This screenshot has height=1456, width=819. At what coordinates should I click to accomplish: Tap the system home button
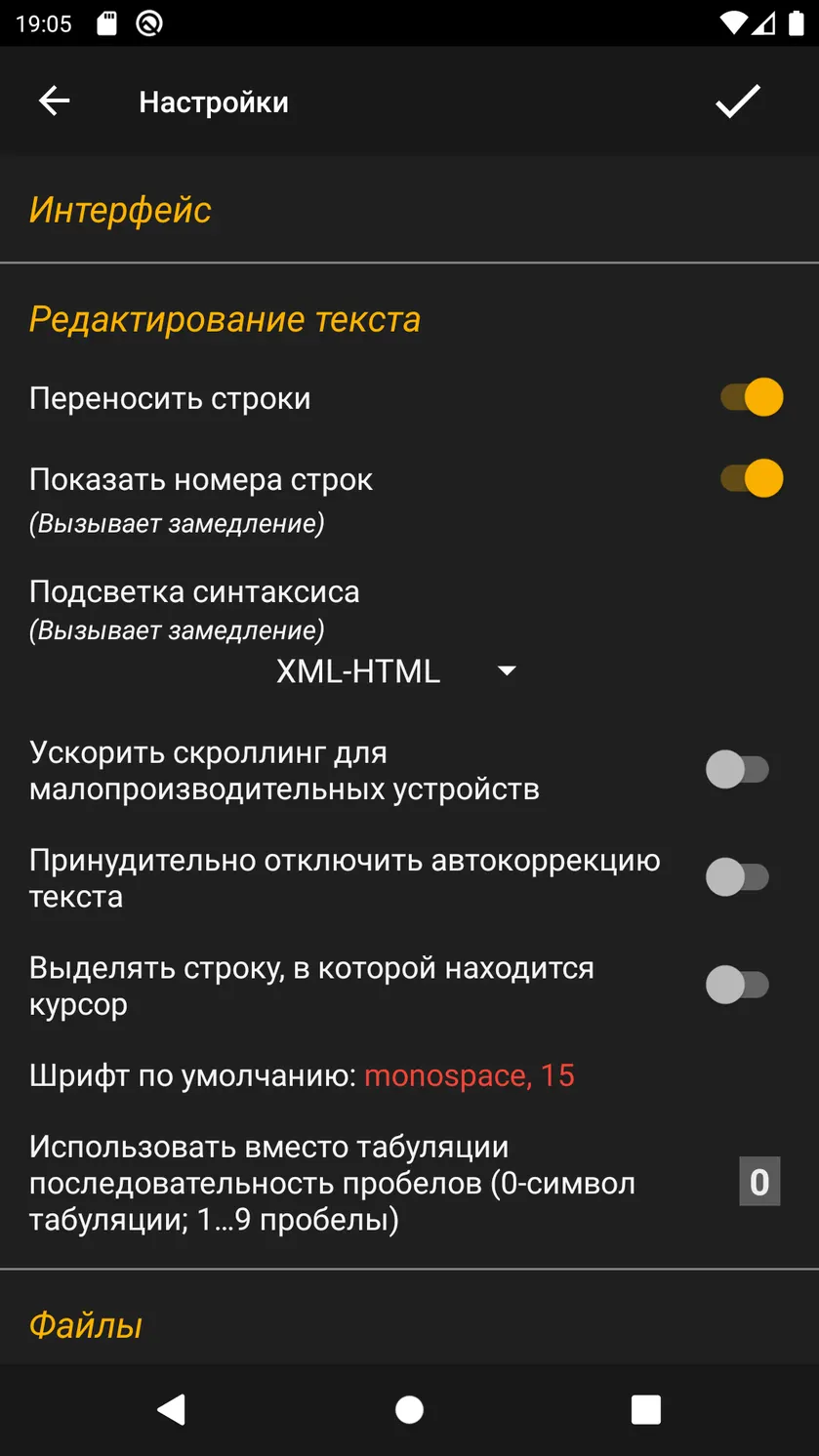[x=409, y=1409]
